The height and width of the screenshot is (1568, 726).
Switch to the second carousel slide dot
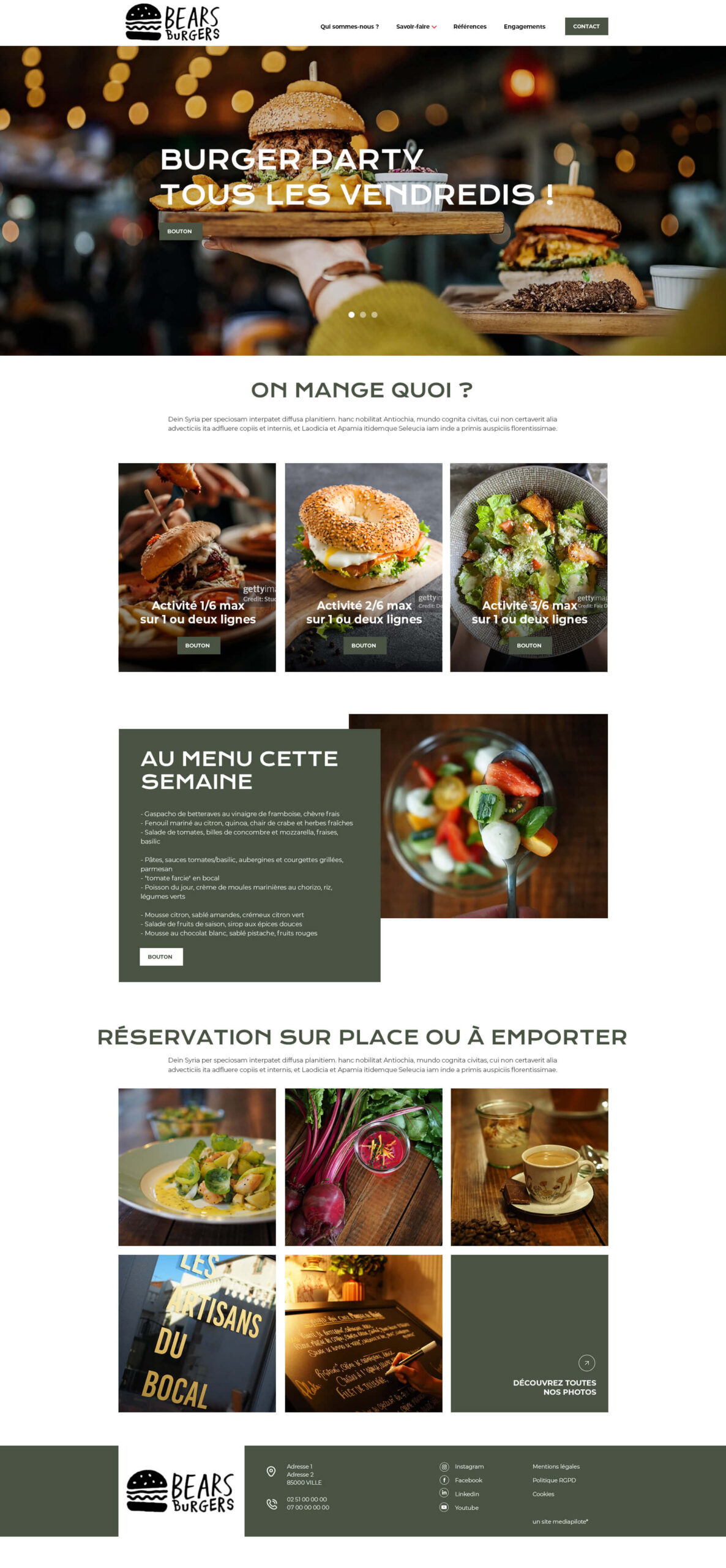tap(363, 315)
